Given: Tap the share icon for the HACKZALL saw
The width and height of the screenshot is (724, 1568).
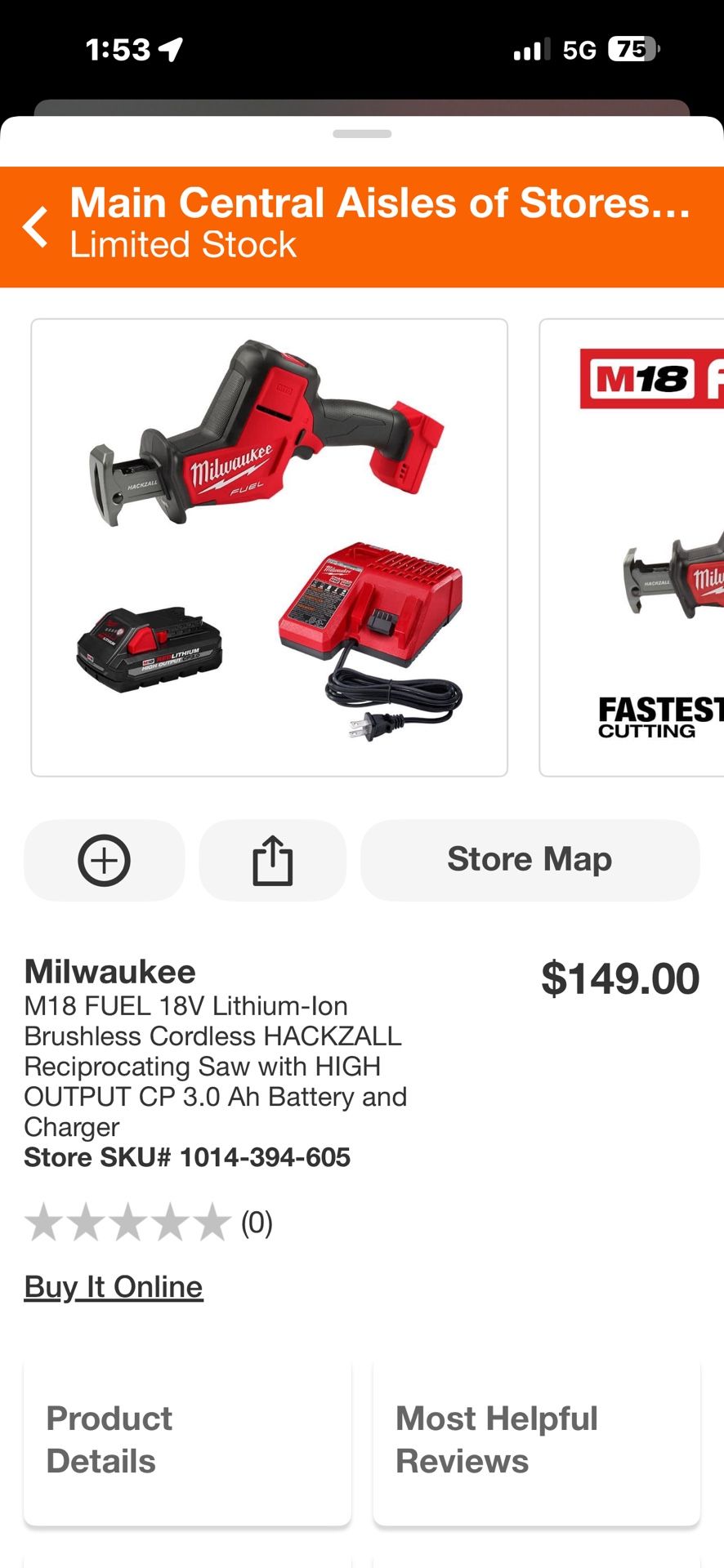Looking at the screenshot, I should (x=272, y=860).
